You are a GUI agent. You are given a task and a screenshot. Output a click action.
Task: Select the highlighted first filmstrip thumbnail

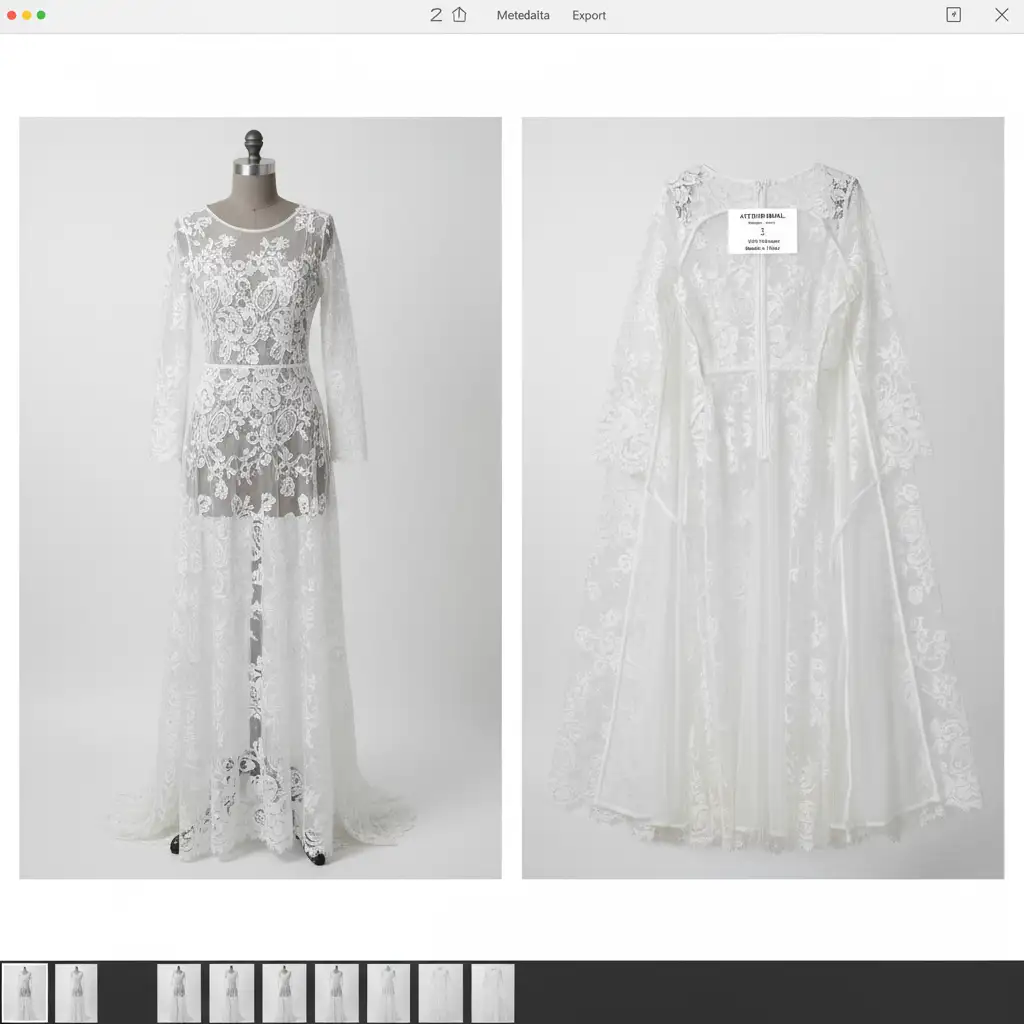pyautogui.click(x=25, y=992)
